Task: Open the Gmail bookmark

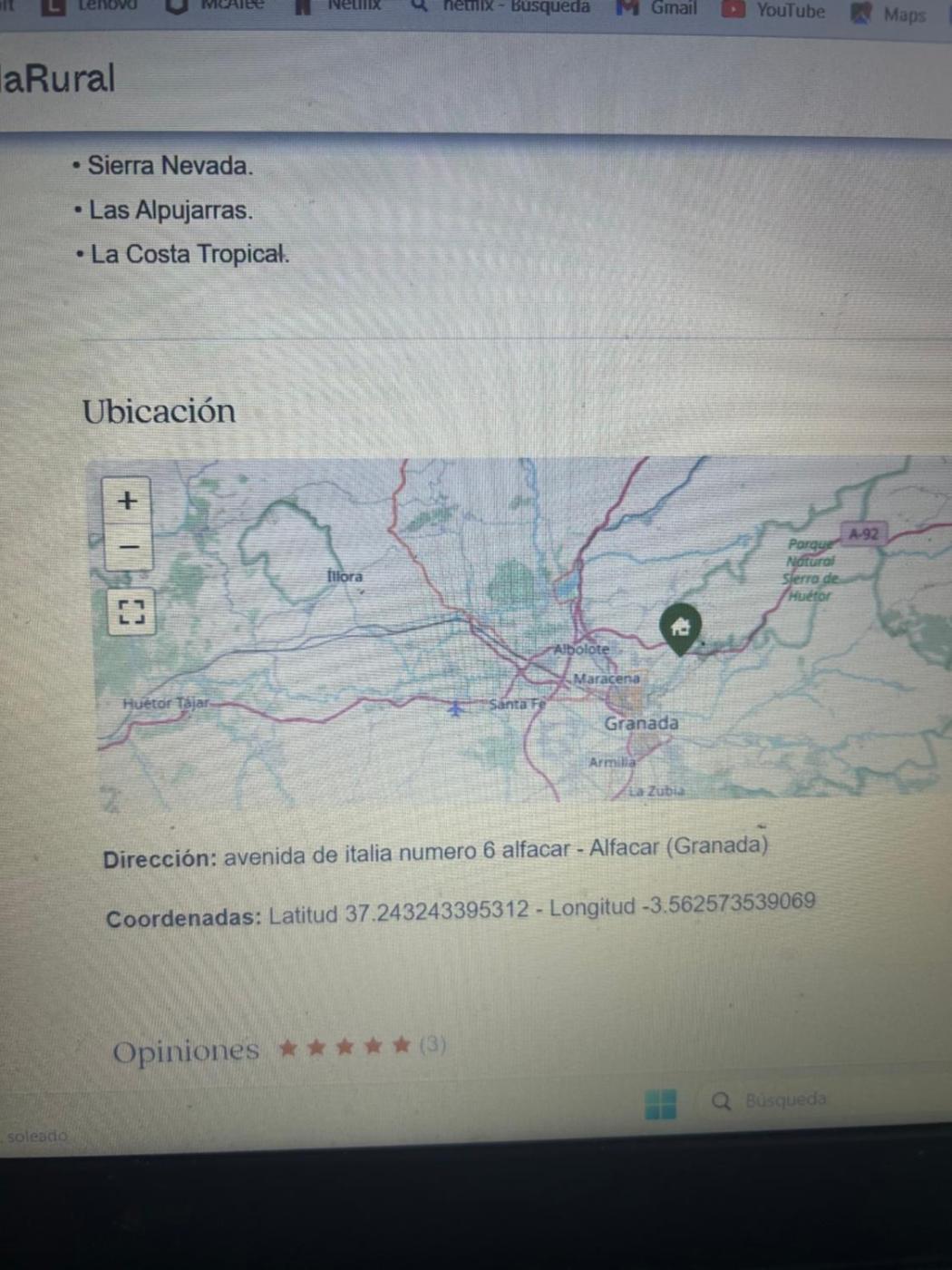Action: pyautogui.click(x=658, y=8)
